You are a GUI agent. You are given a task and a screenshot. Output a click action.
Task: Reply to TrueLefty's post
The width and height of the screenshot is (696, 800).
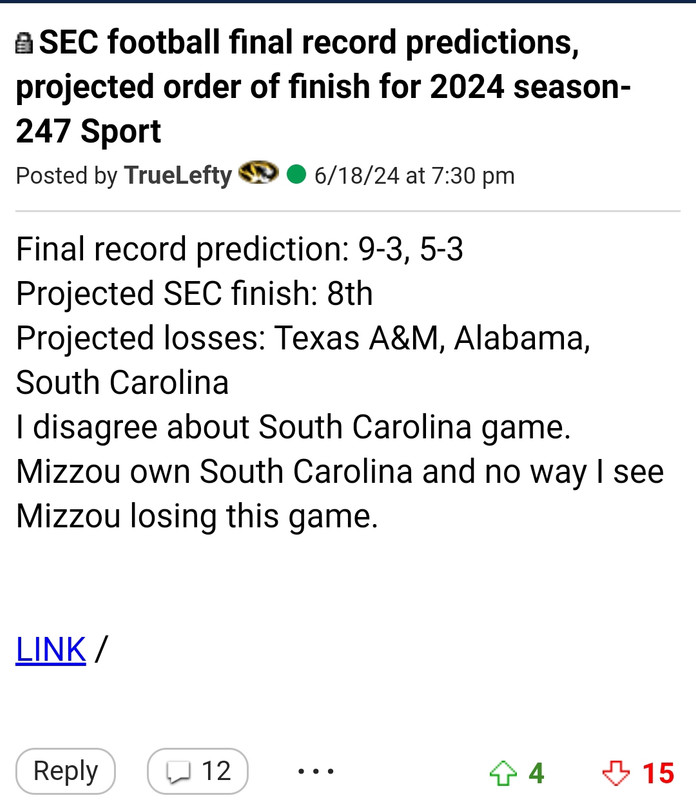coord(66,771)
